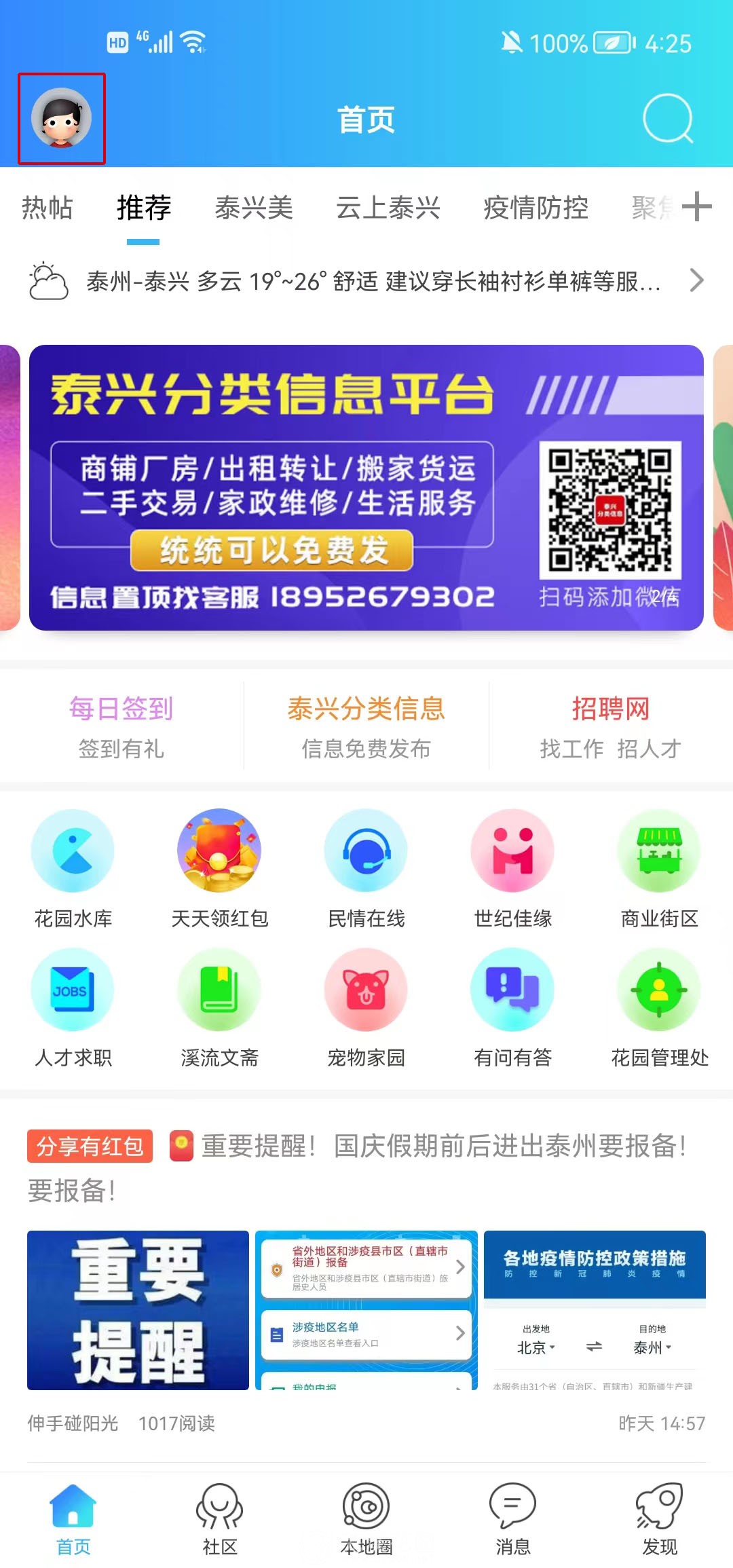Open 每日签到 daily check-in

pyautogui.click(x=121, y=726)
